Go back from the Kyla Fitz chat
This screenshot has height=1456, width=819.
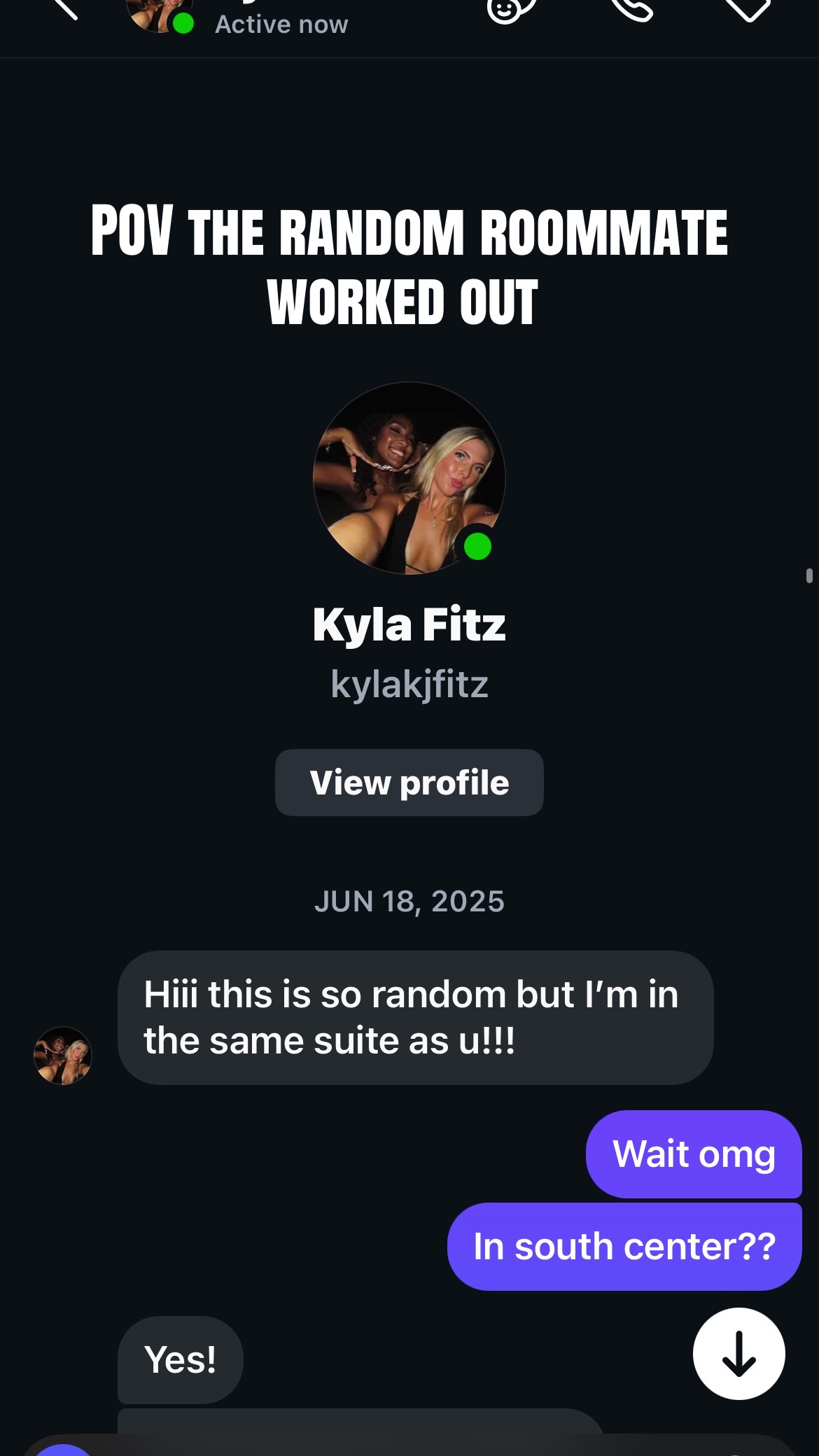[x=65, y=8]
